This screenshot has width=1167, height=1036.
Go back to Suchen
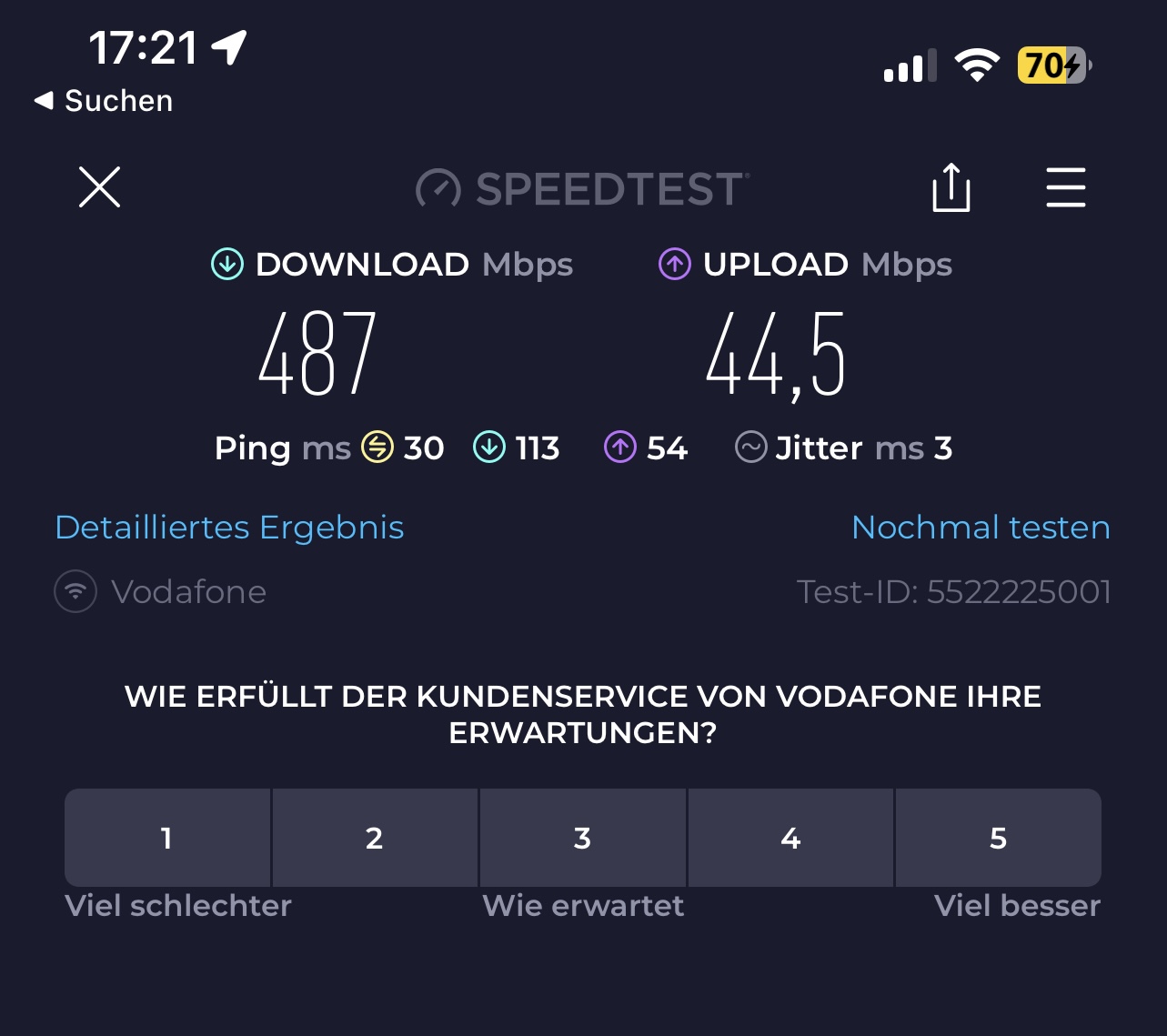point(104,101)
